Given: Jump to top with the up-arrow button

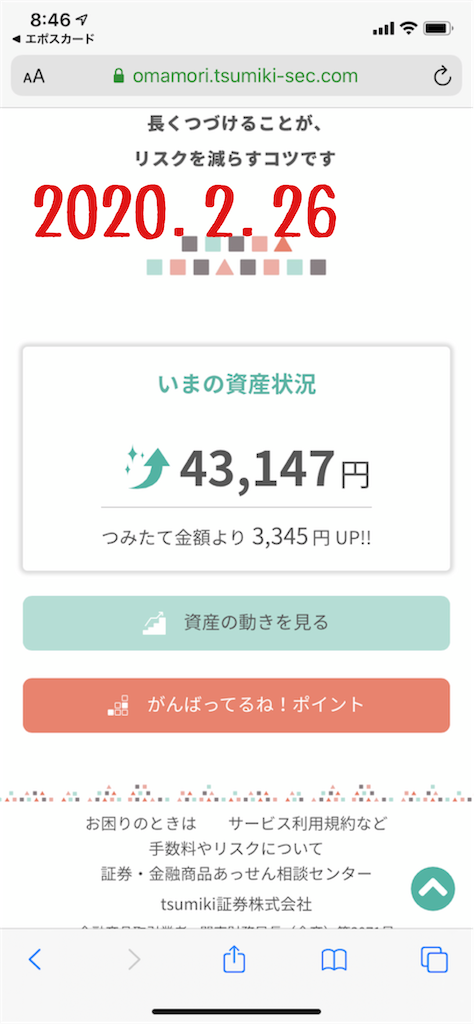Looking at the screenshot, I should point(433,888).
